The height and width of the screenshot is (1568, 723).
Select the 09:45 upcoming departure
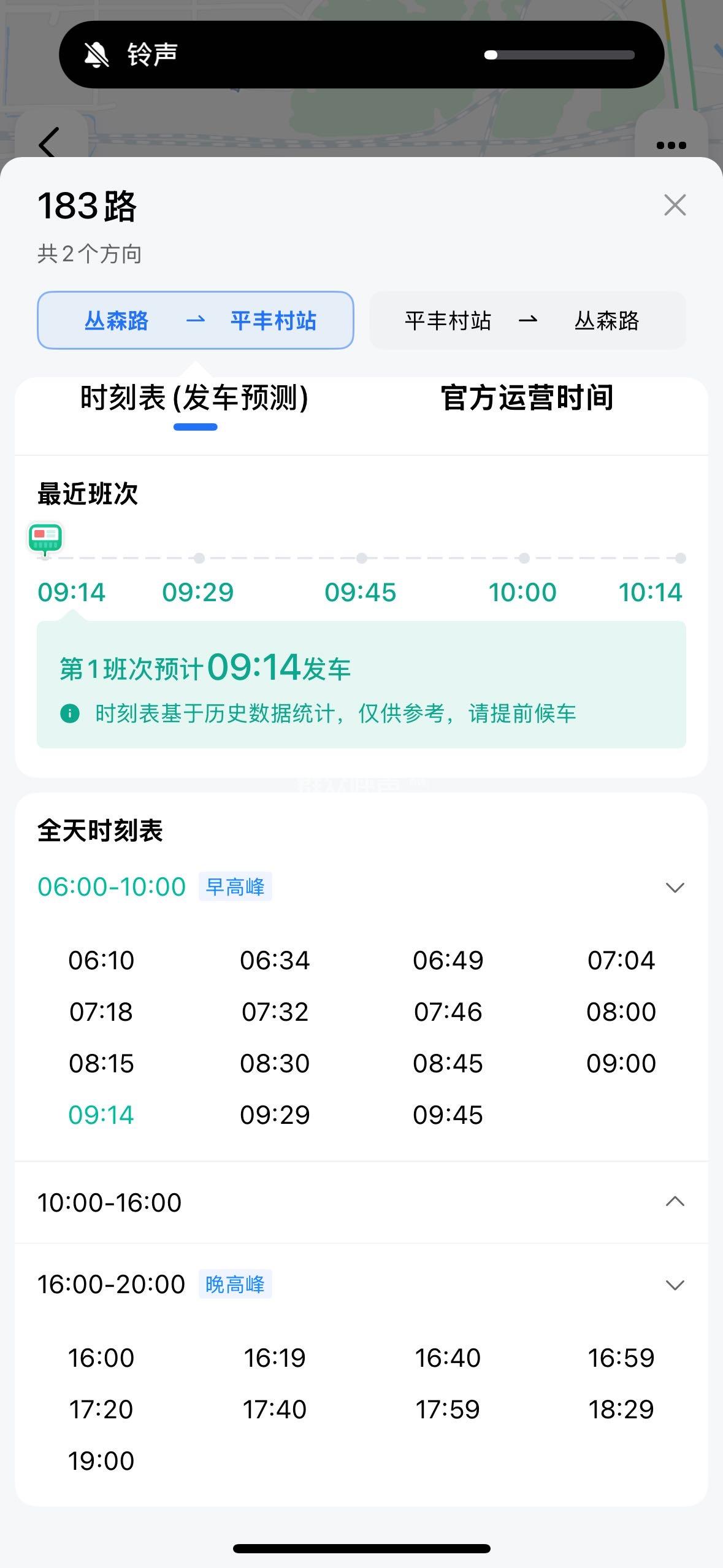[x=361, y=591]
